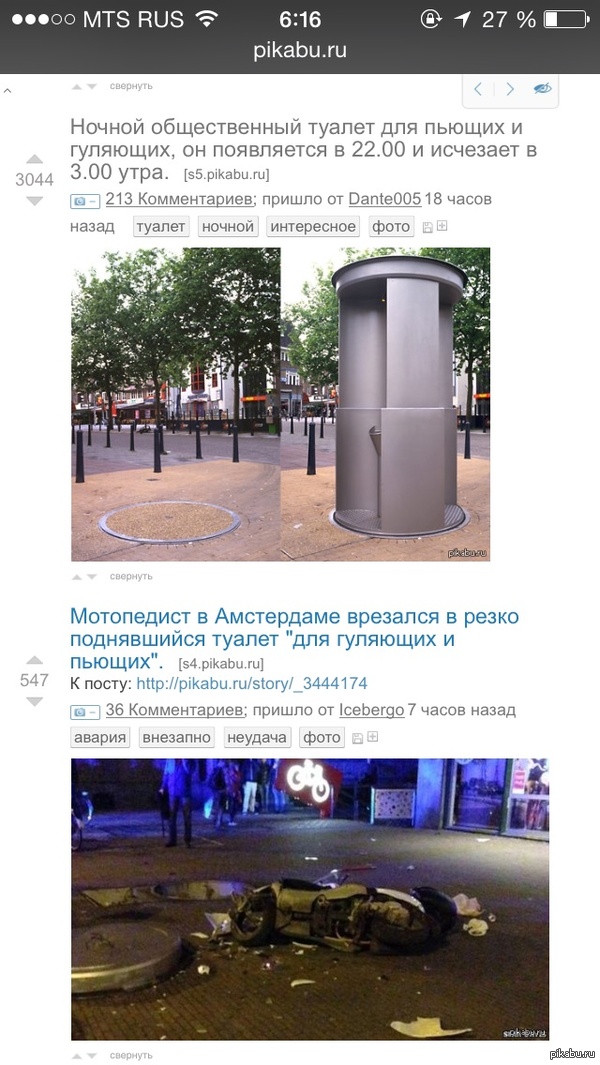View author Icebergo's profile

point(371,710)
